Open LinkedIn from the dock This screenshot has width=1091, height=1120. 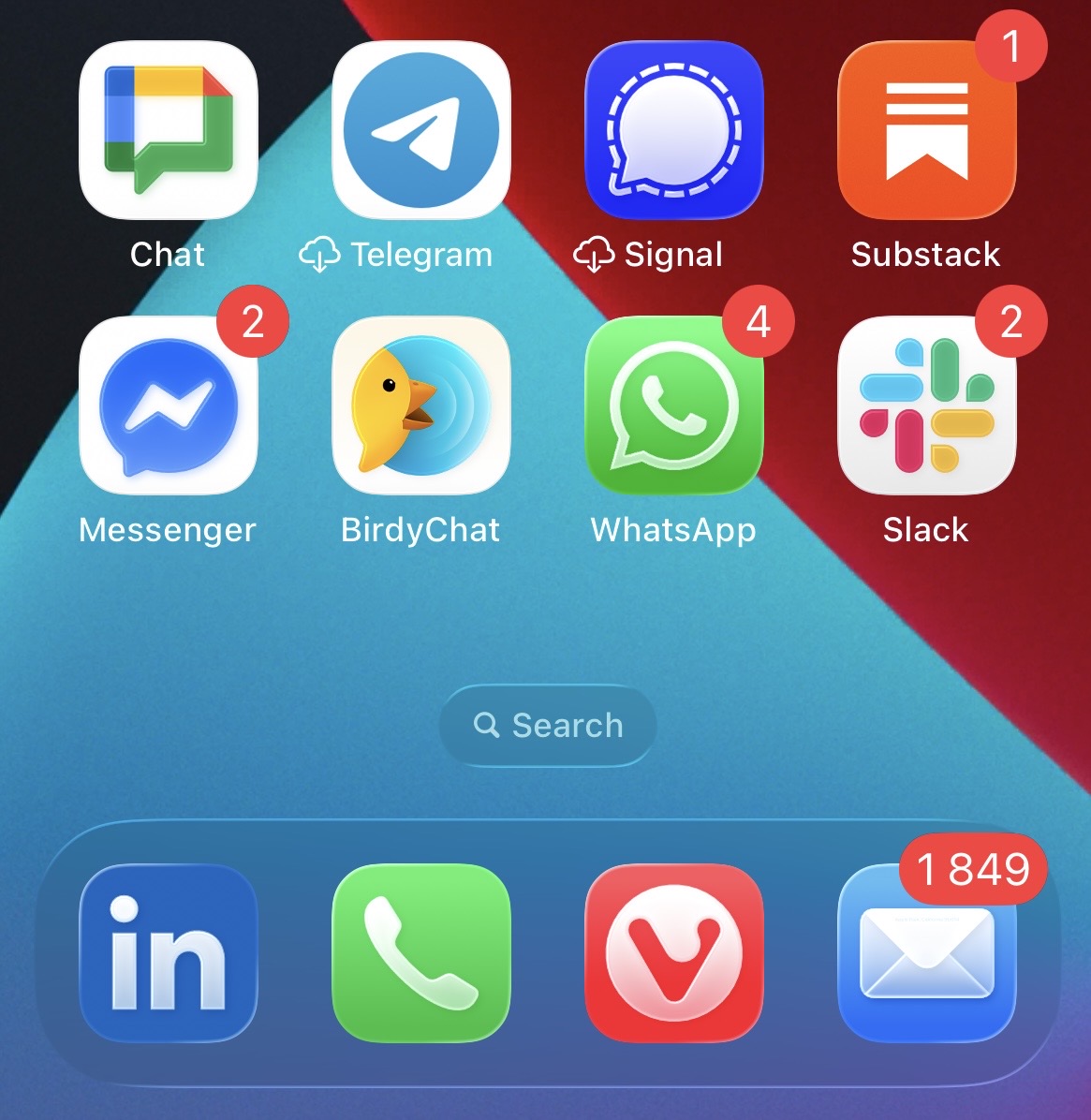[169, 952]
